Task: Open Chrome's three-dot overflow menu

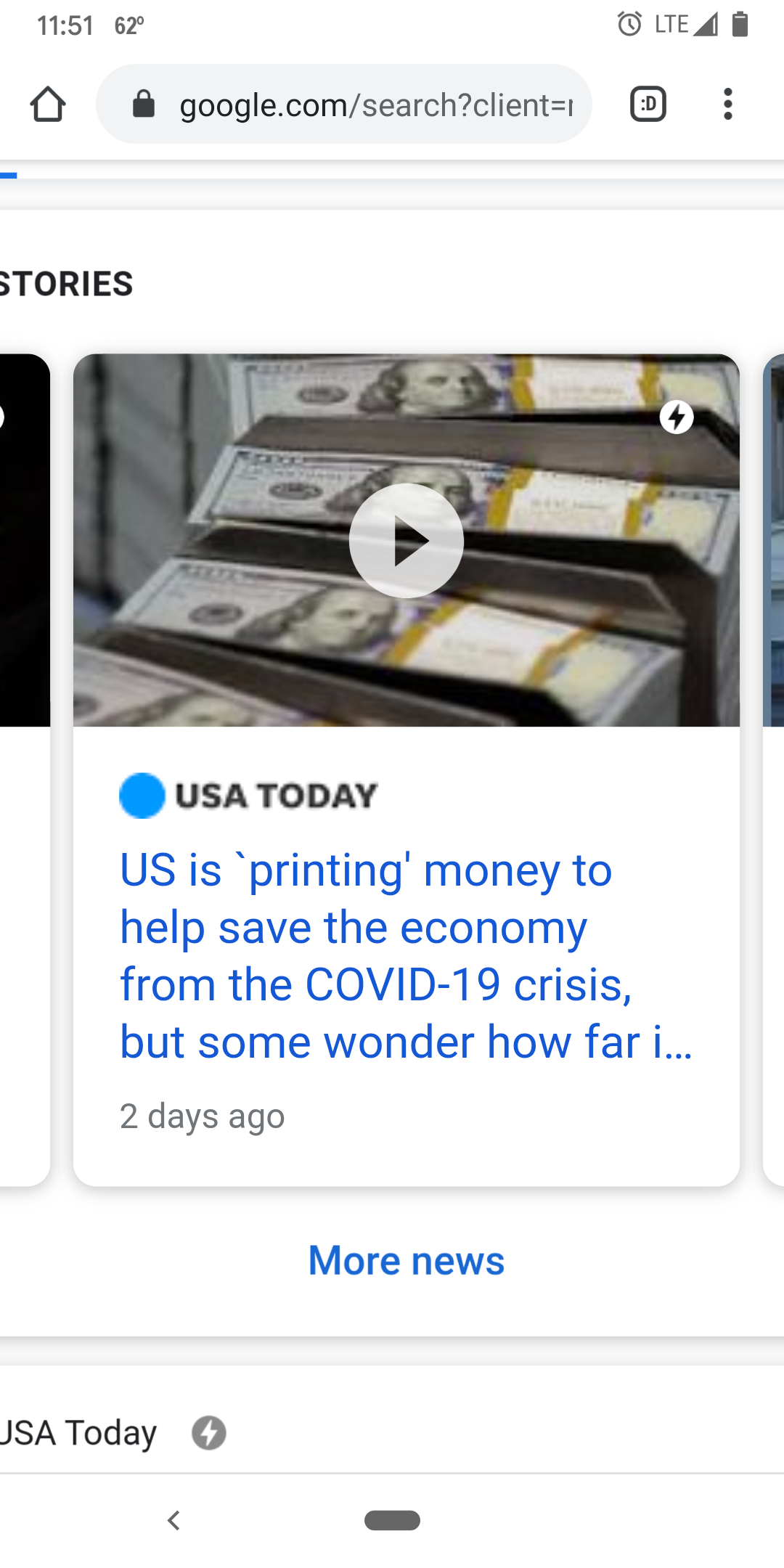Action: pyautogui.click(x=727, y=104)
